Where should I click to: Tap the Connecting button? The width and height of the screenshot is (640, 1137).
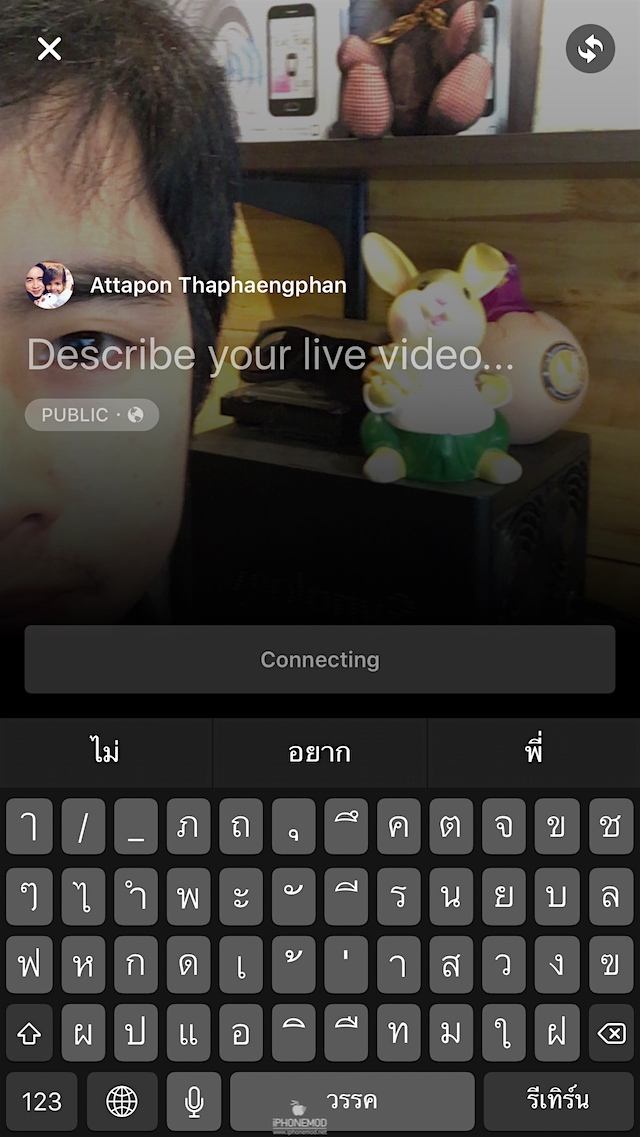(x=320, y=660)
